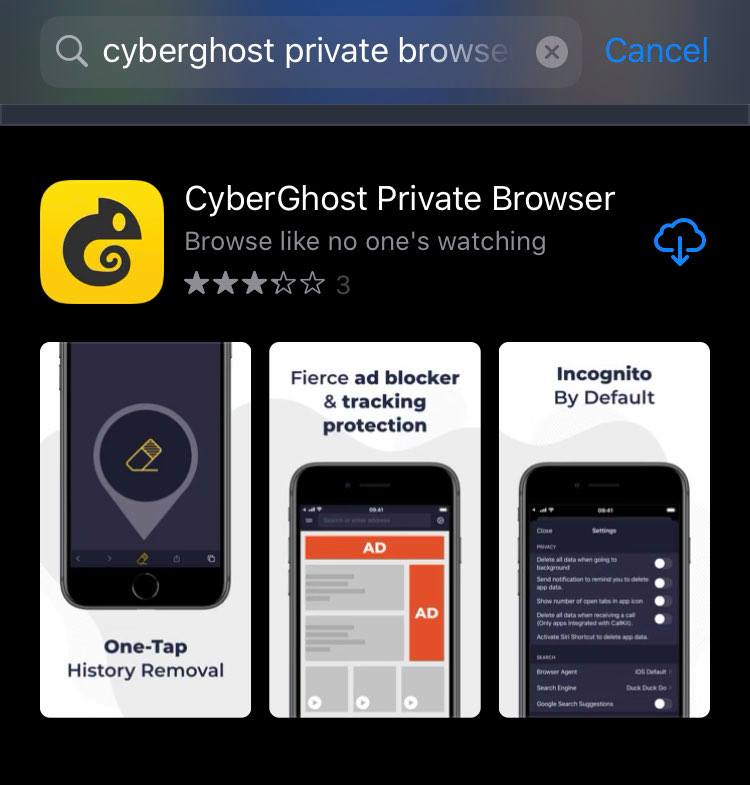Cancel the search
Image resolution: width=750 pixels, height=785 pixels.
click(x=656, y=50)
